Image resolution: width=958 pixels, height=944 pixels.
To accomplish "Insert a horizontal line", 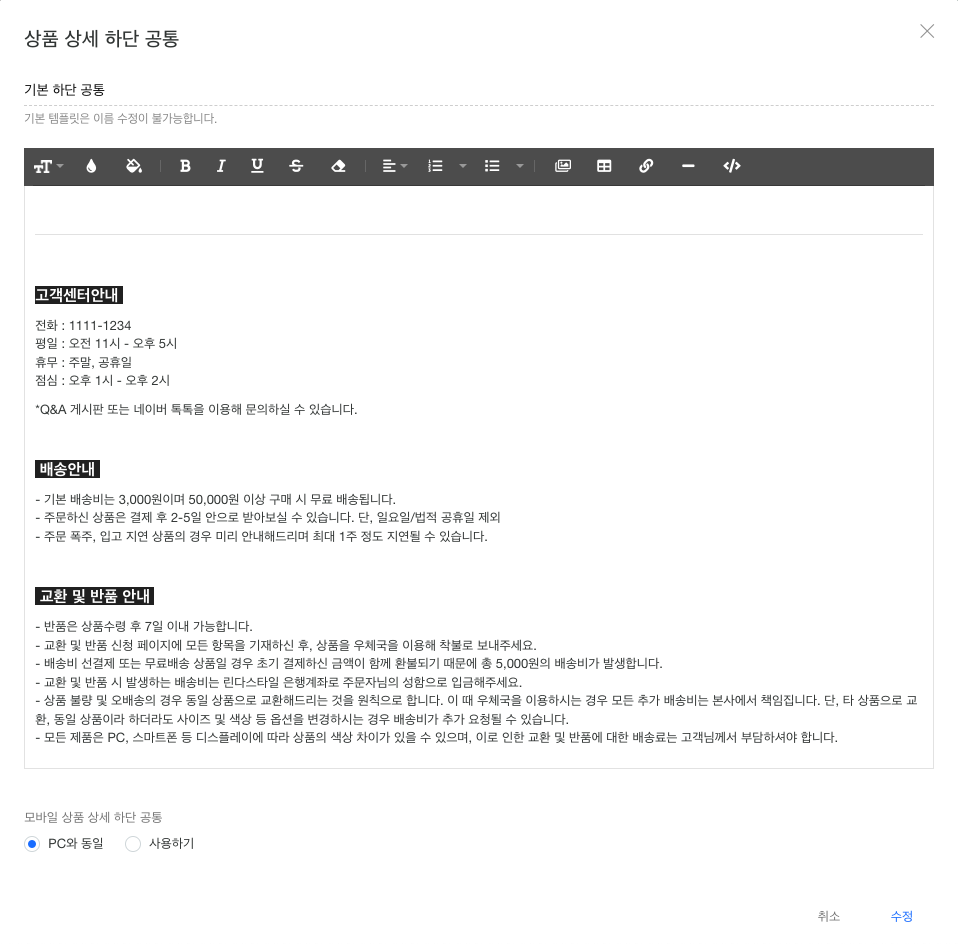I will coord(688,167).
